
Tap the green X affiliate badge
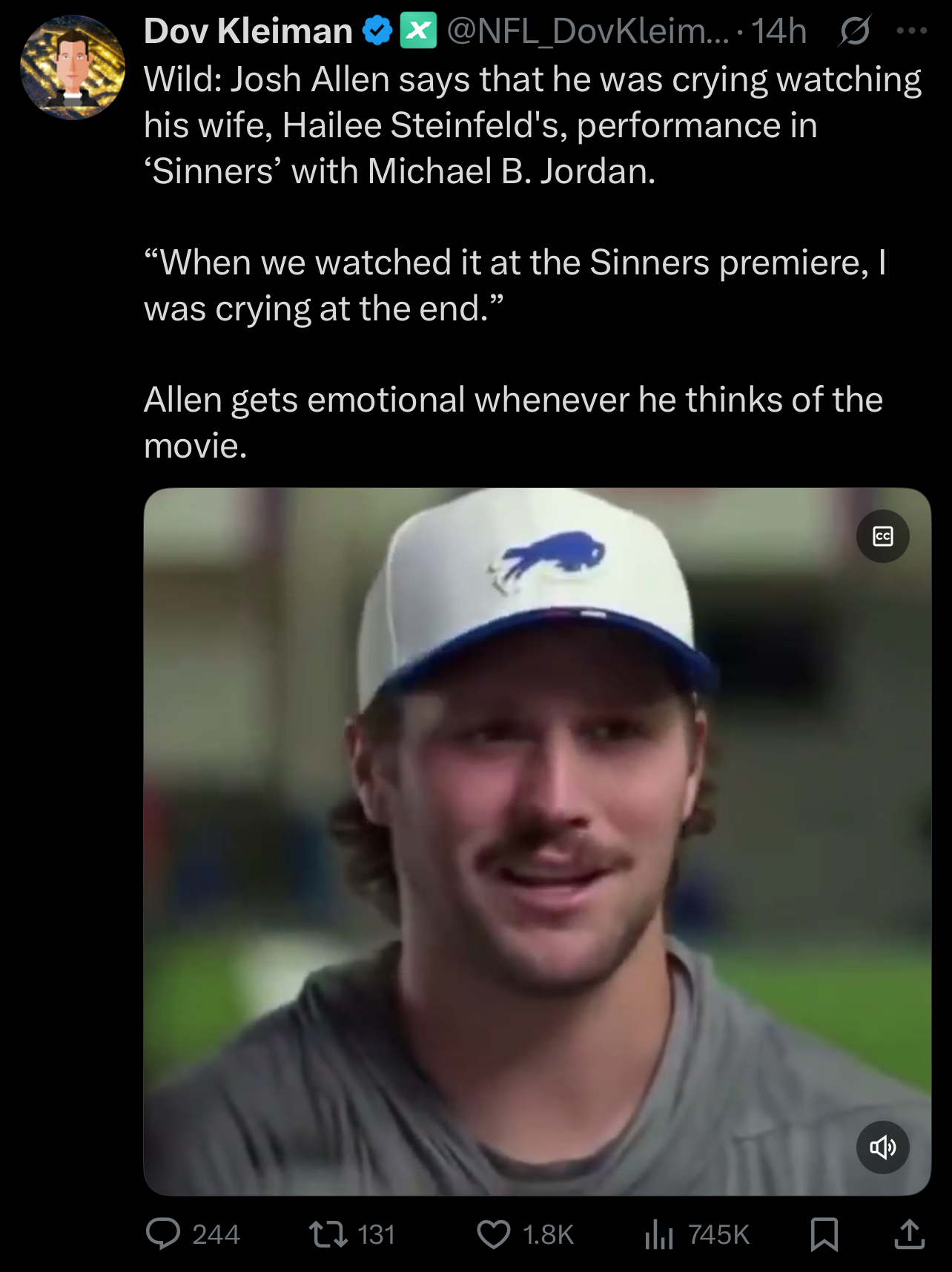418,31
